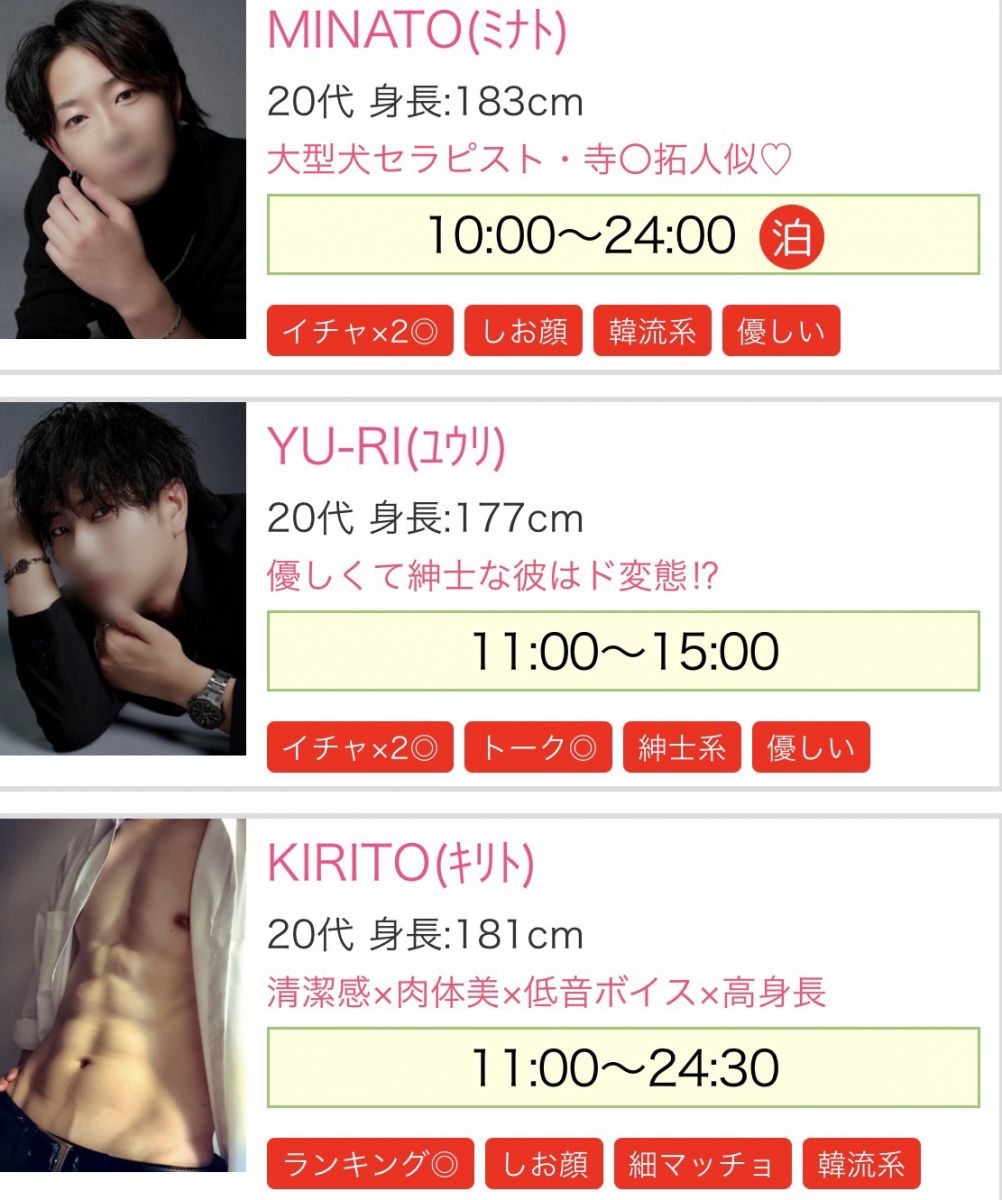Tap the トーク◎ tag under YU-RI
This screenshot has height=1200, width=1002.
click(x=538, y=748)
